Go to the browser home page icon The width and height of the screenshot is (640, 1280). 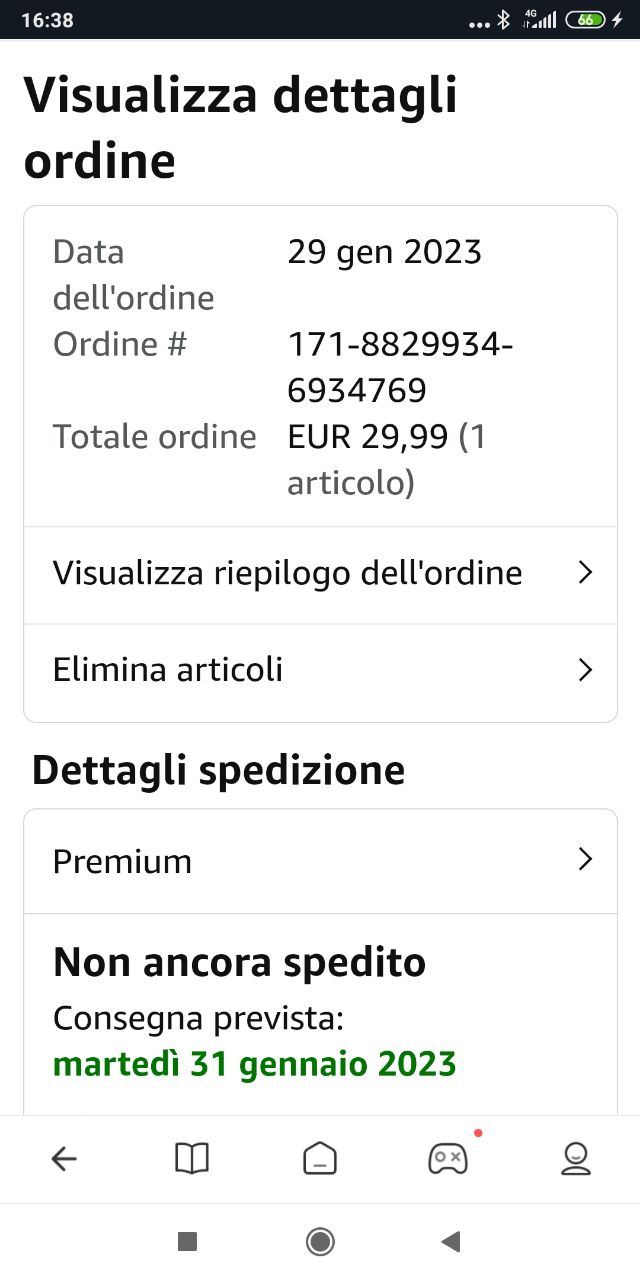click(320, 1159)
